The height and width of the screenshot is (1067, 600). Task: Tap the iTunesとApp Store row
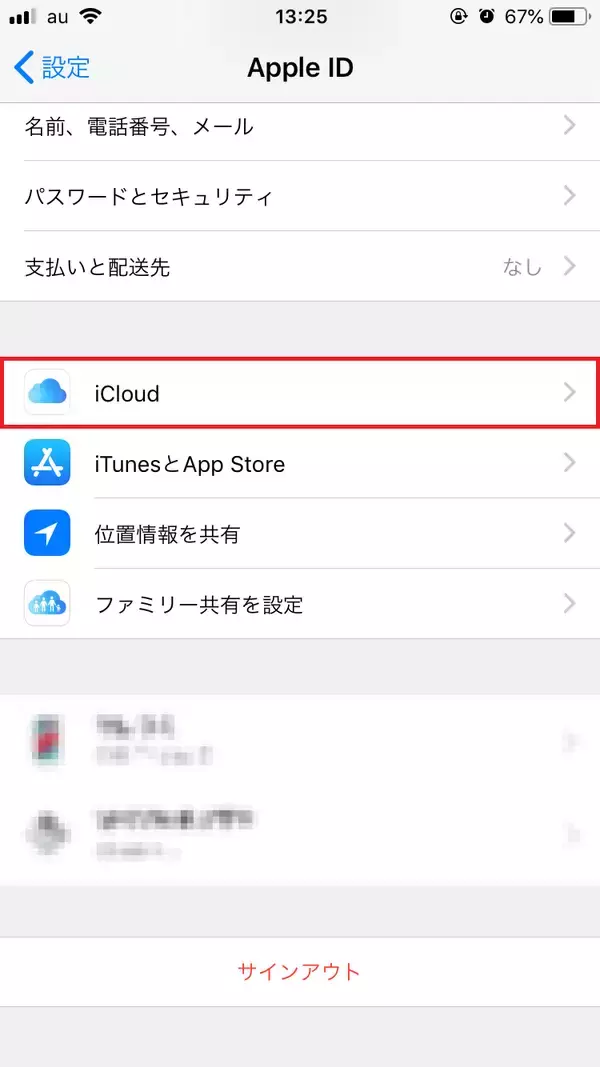[300, 464]
